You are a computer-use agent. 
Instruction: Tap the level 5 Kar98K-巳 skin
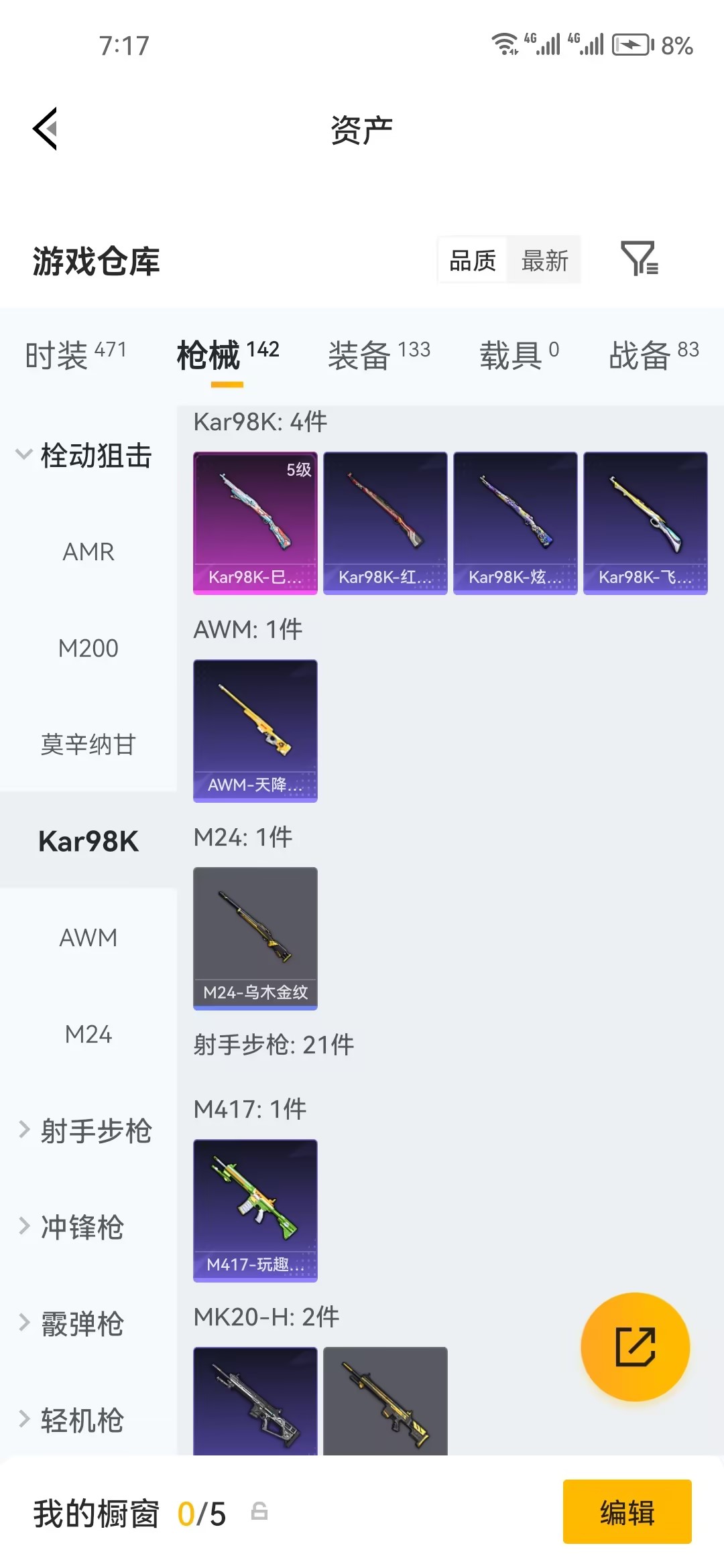coord(255,523)
